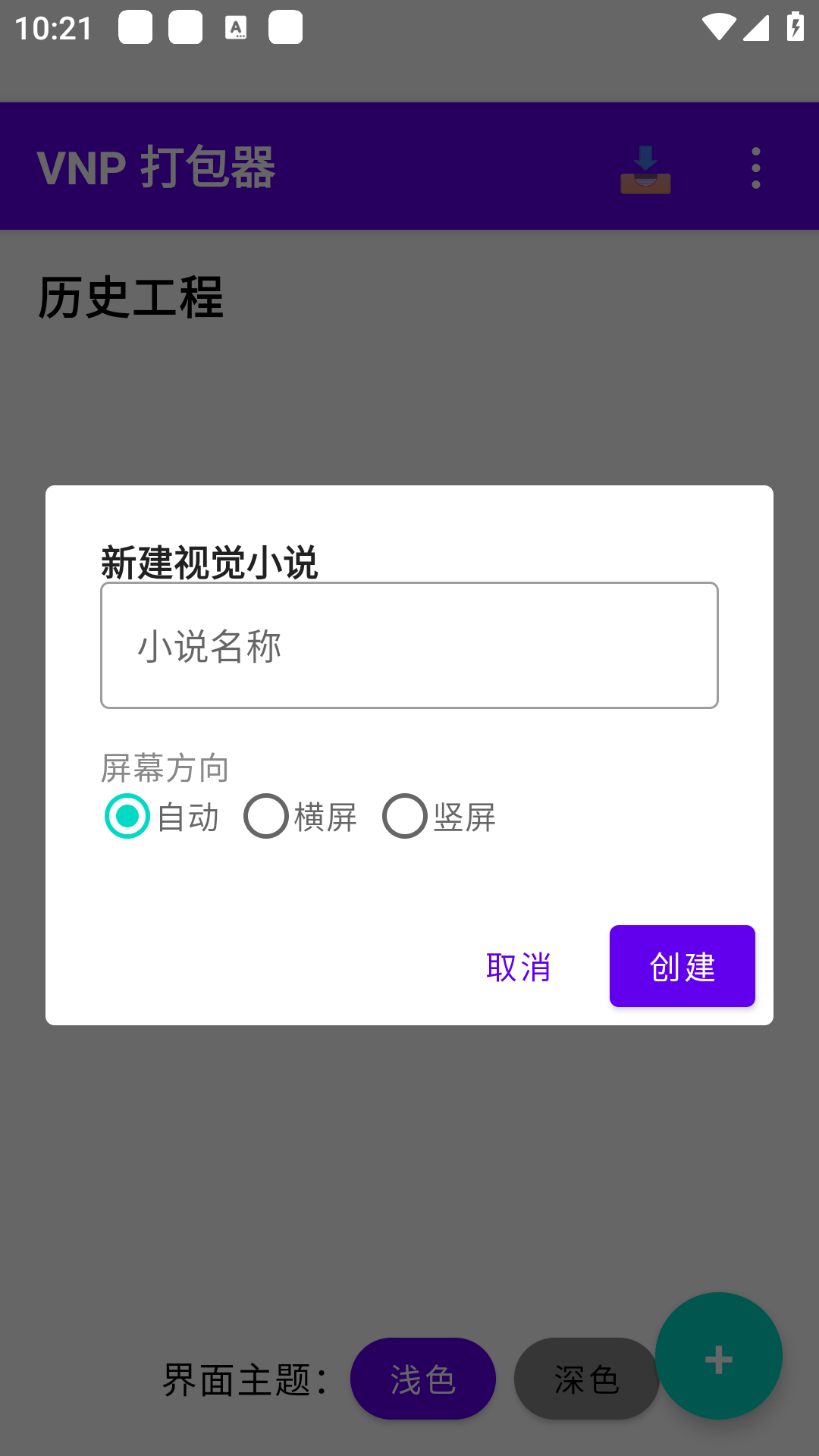Tap the import/download icon in the toolbar

click(645, 168)
